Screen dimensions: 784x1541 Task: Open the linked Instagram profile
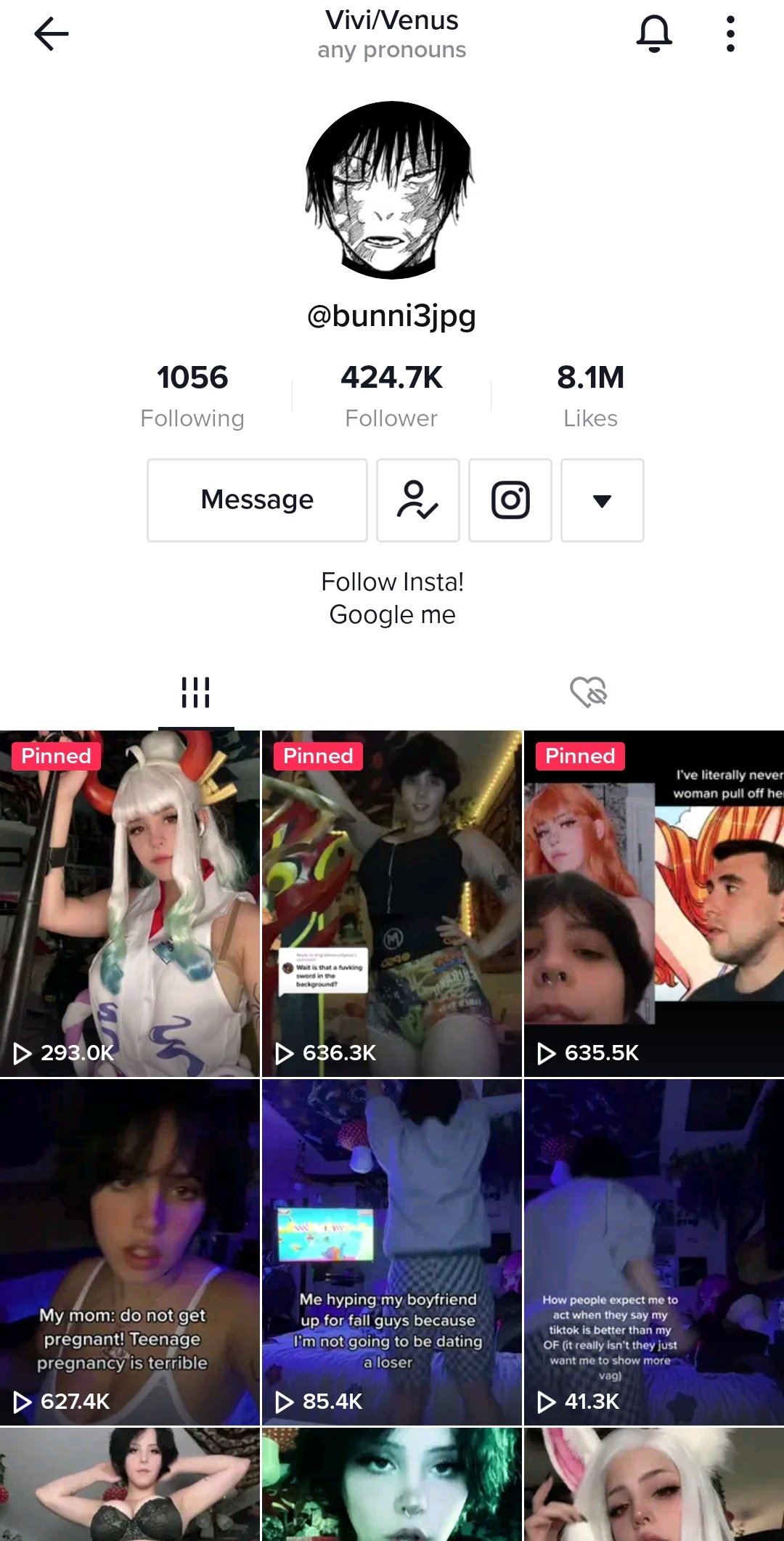tap(510, 500)
